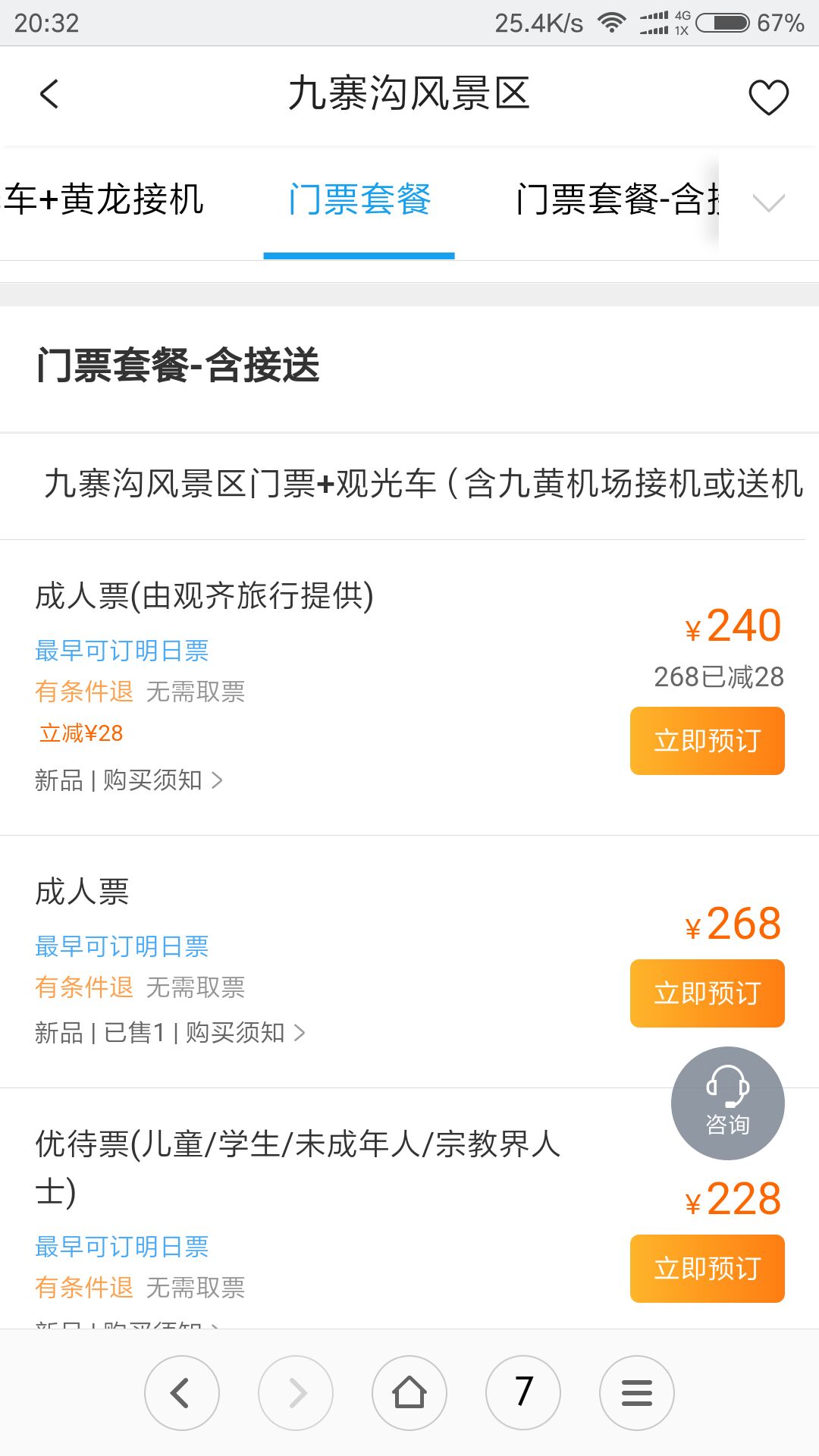Open the 咨询 customer service bubble

727,1103
